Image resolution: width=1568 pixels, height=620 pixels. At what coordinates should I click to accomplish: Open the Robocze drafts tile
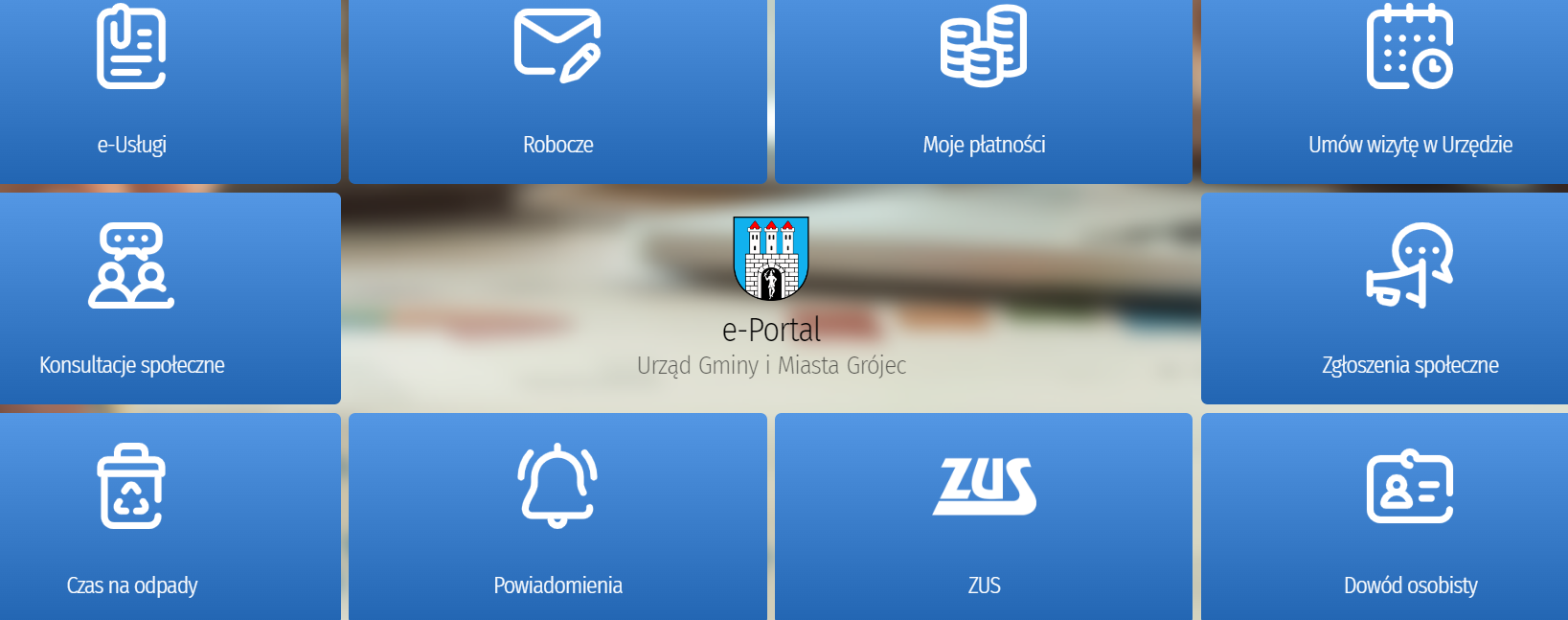[557, 91]
